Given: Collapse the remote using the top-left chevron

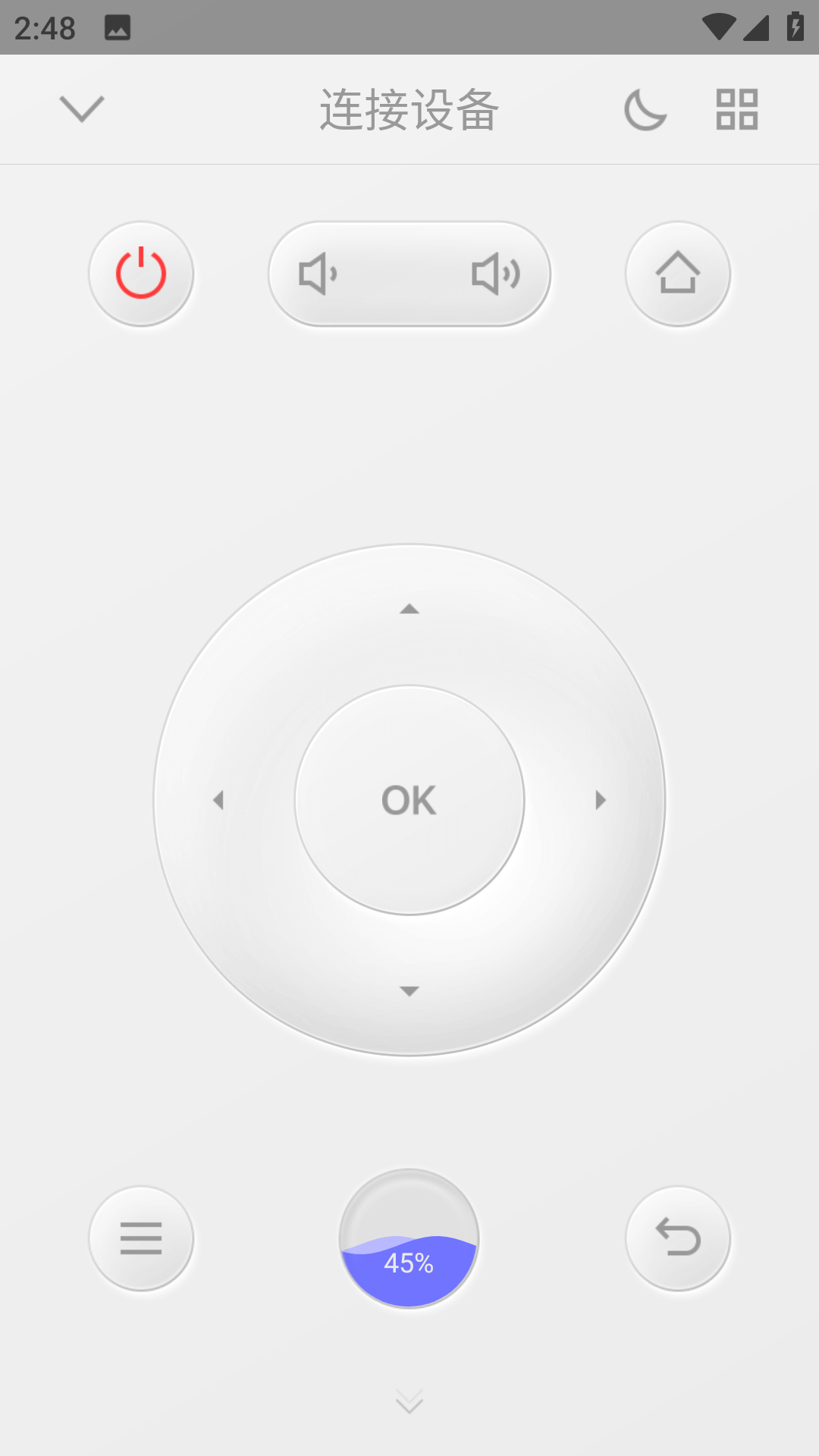Looking at the screenshot, I should click(x=82, y=109).
